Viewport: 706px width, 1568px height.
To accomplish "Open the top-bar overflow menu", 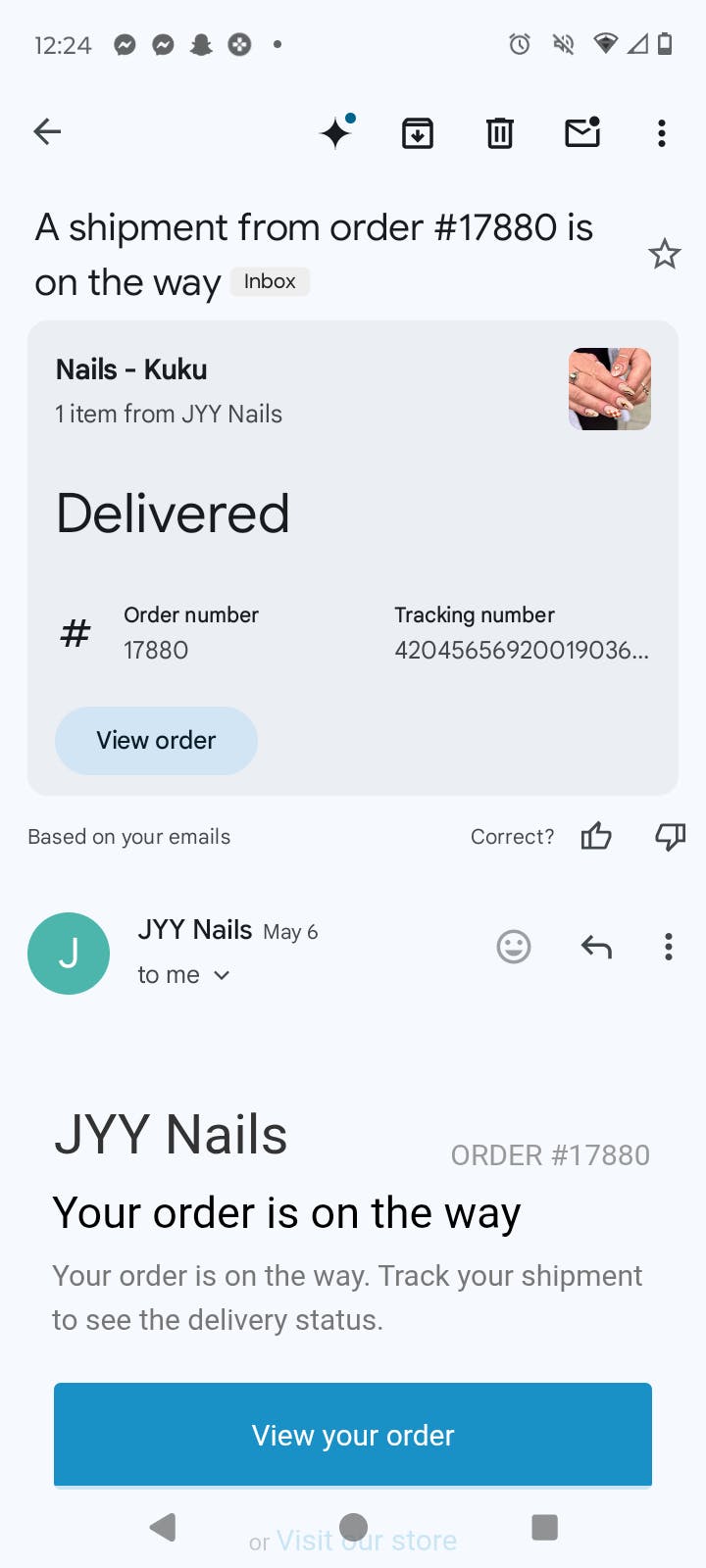I will 662,132.
